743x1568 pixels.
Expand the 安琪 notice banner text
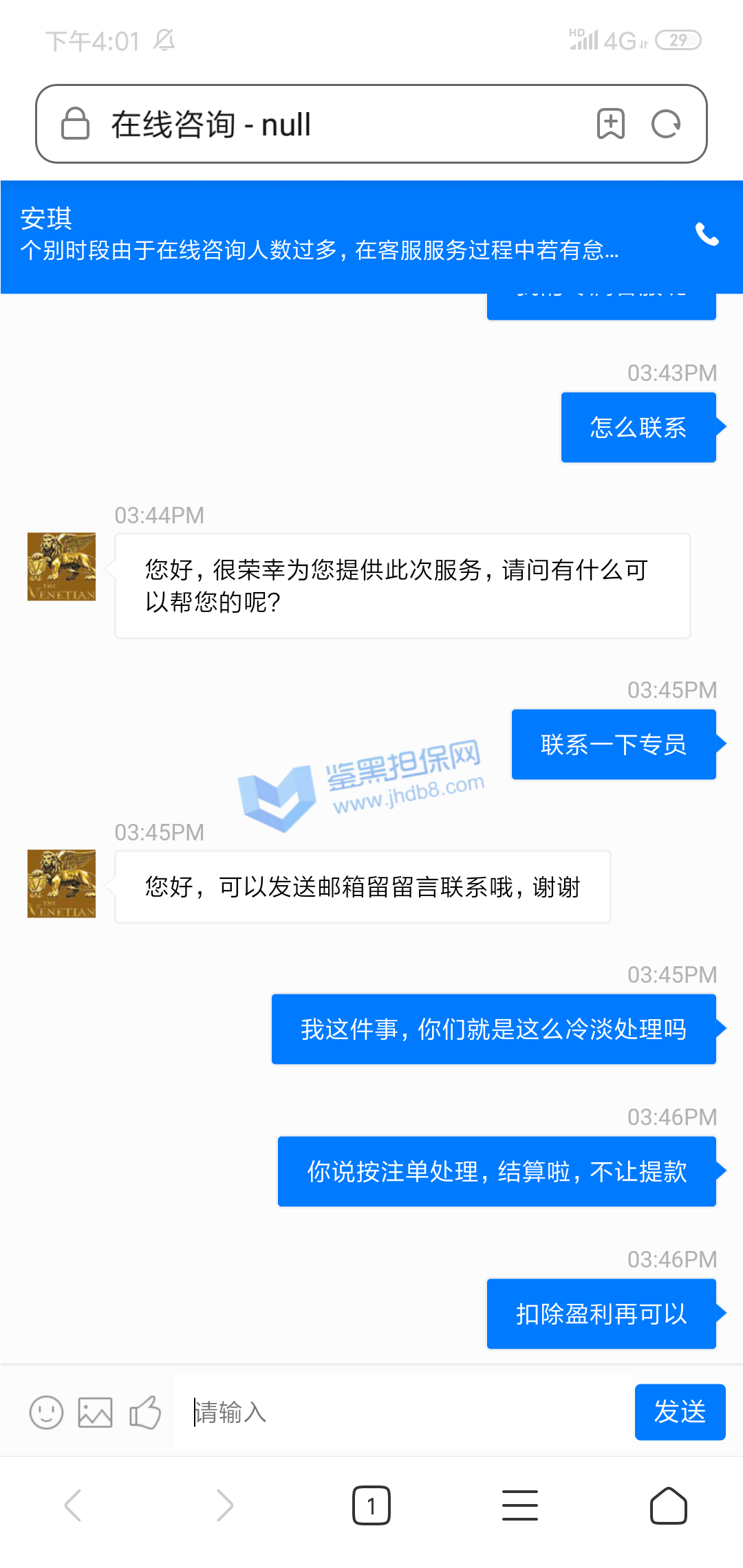(x=320, y=250)
